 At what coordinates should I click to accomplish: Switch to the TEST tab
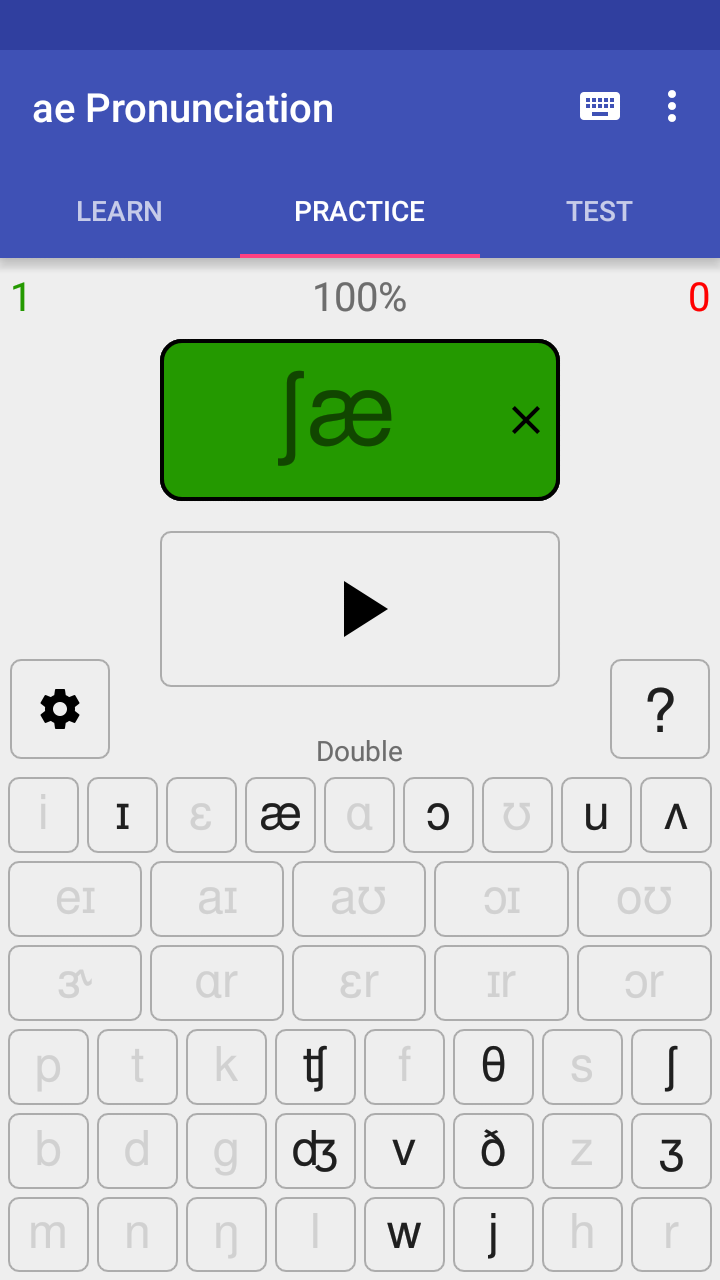599,211
